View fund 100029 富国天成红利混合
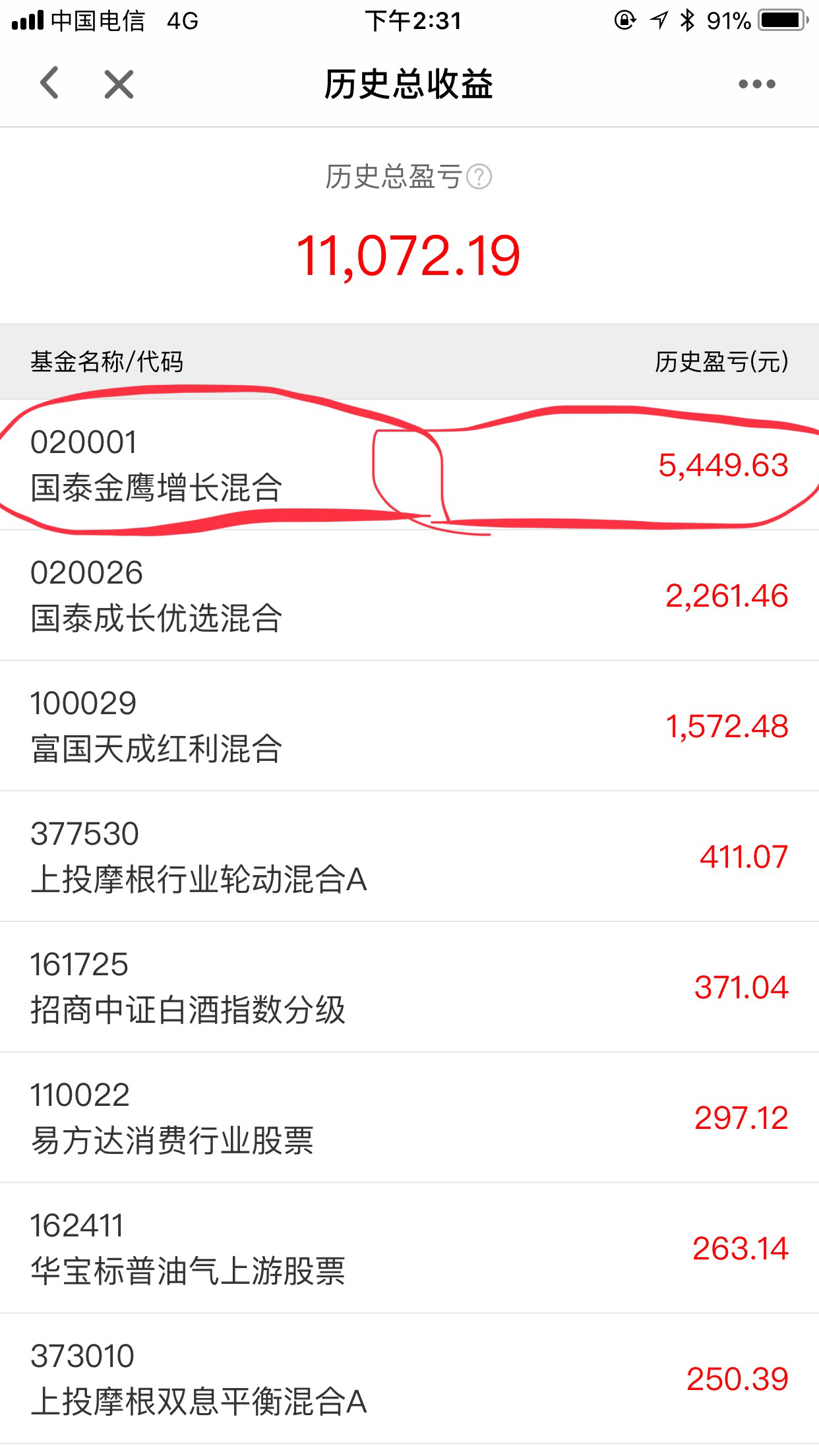The height and width of the screenshot is (1456, 819). click(409, 725)
